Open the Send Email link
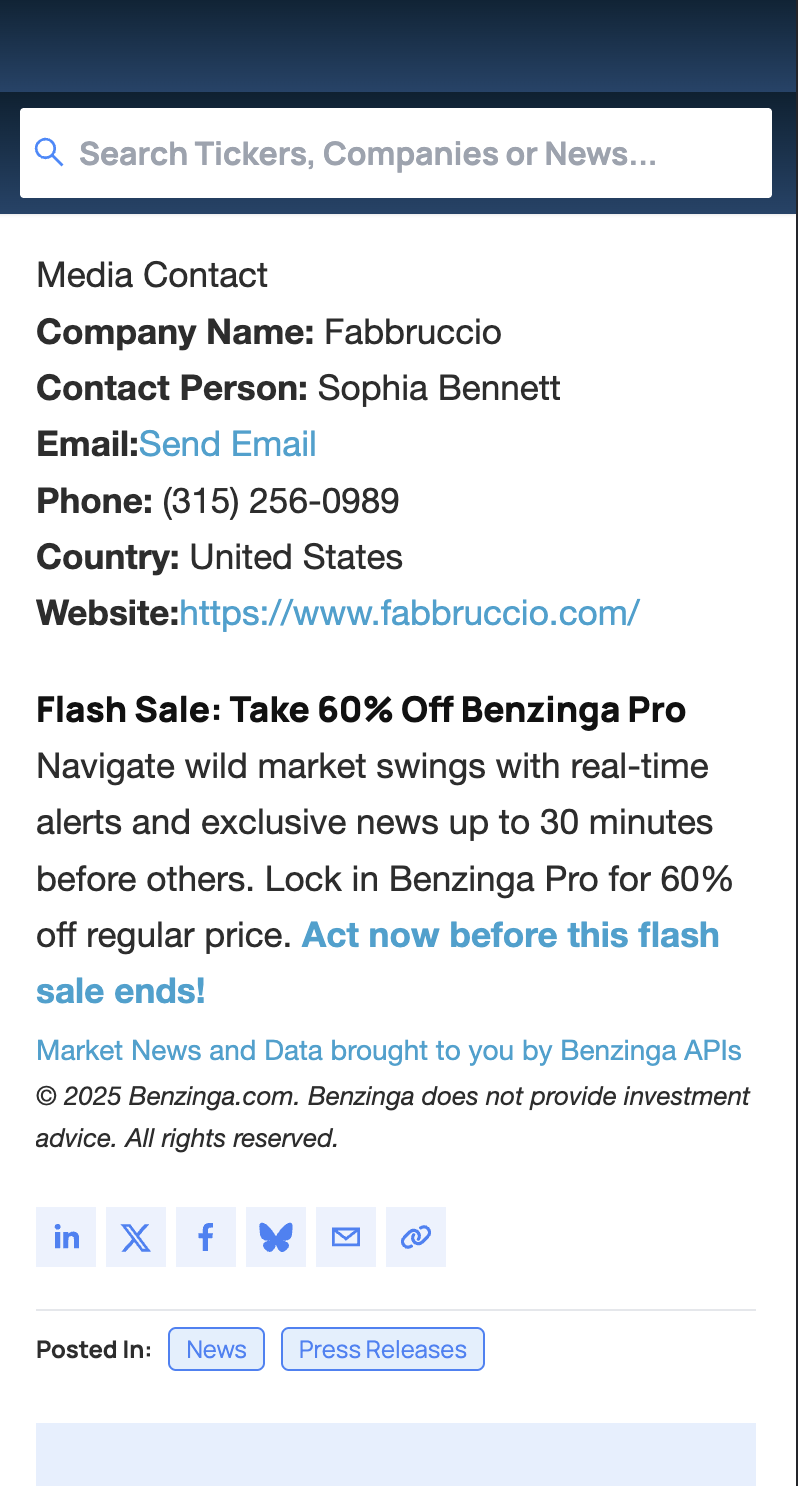798x1486 pixels. point(227,444)
